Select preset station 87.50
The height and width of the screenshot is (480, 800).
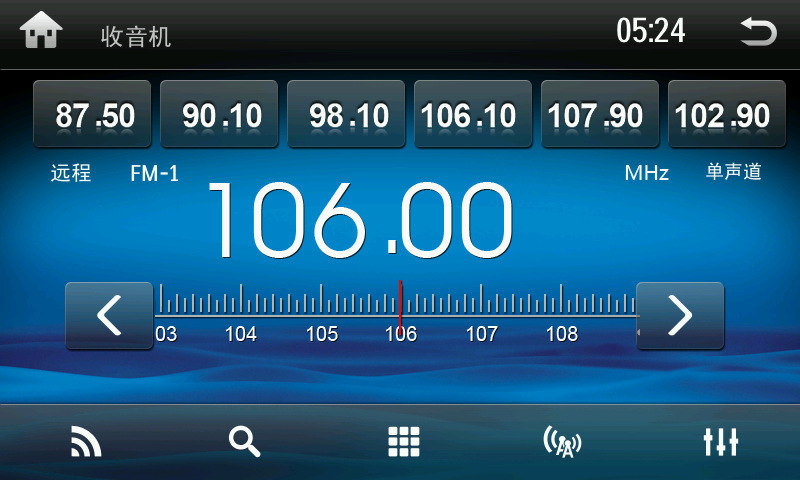point(93,115)
